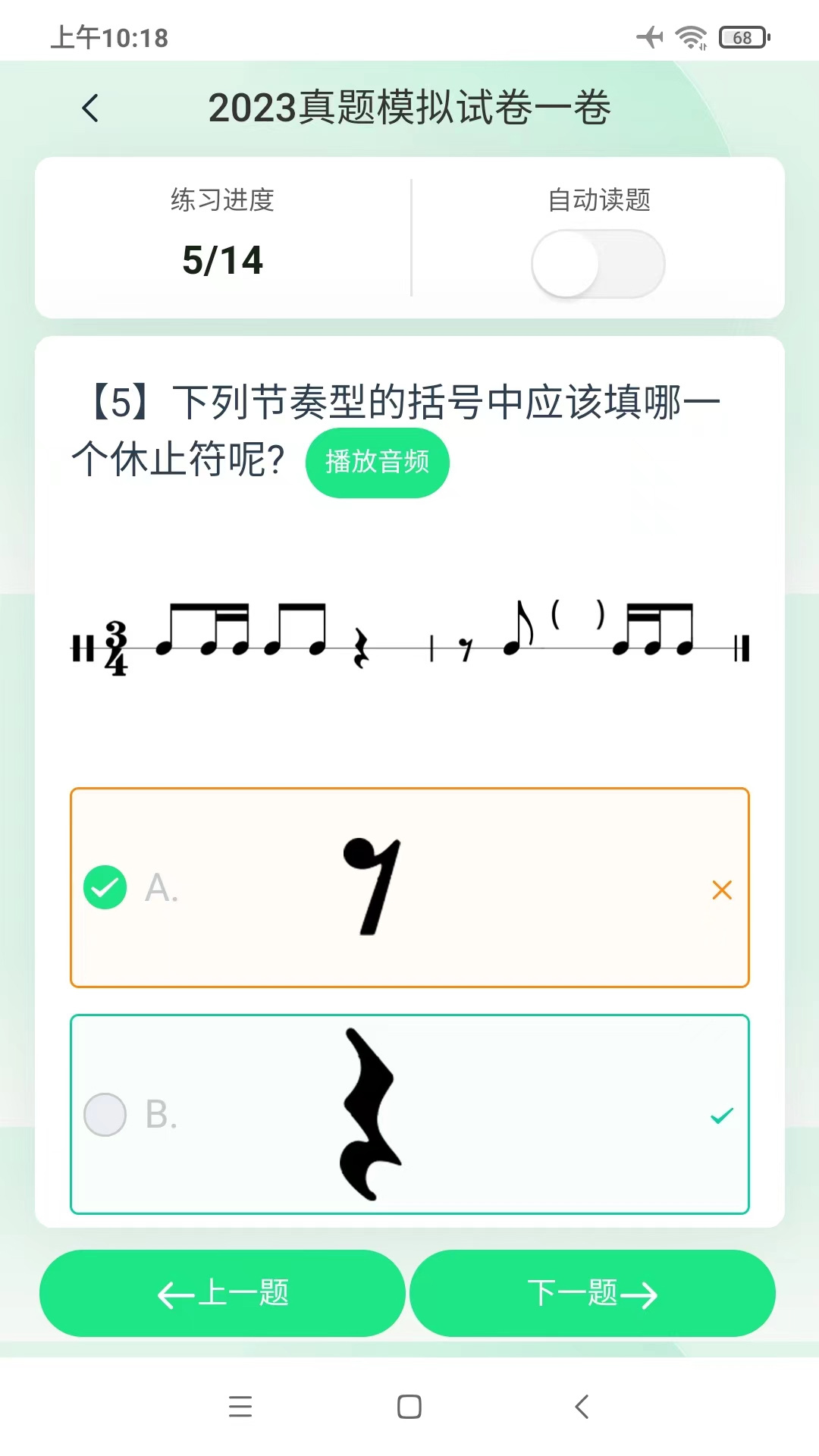
Task: Select answer option B
Action: pos(409,1114)
